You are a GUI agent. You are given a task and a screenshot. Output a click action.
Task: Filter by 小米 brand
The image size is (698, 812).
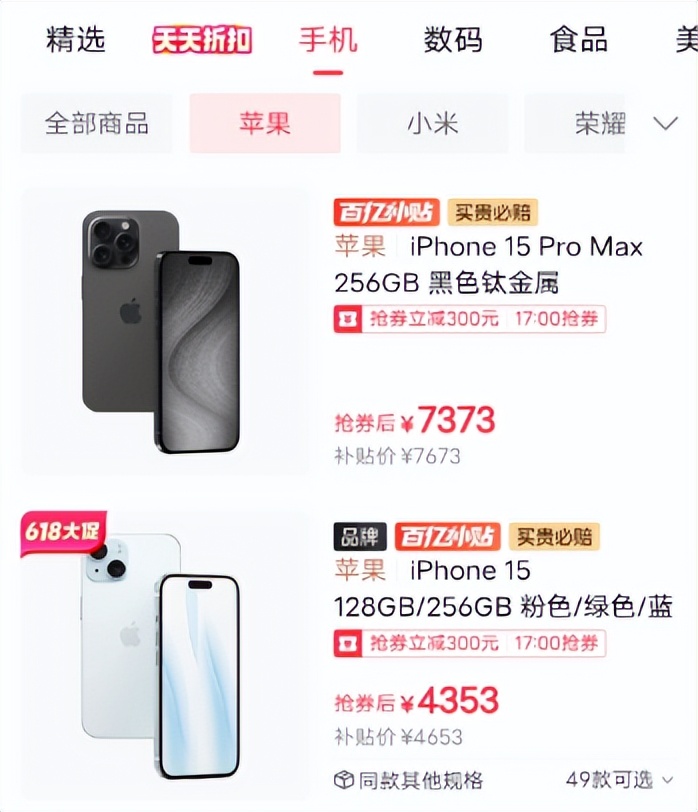click(432, 123)
